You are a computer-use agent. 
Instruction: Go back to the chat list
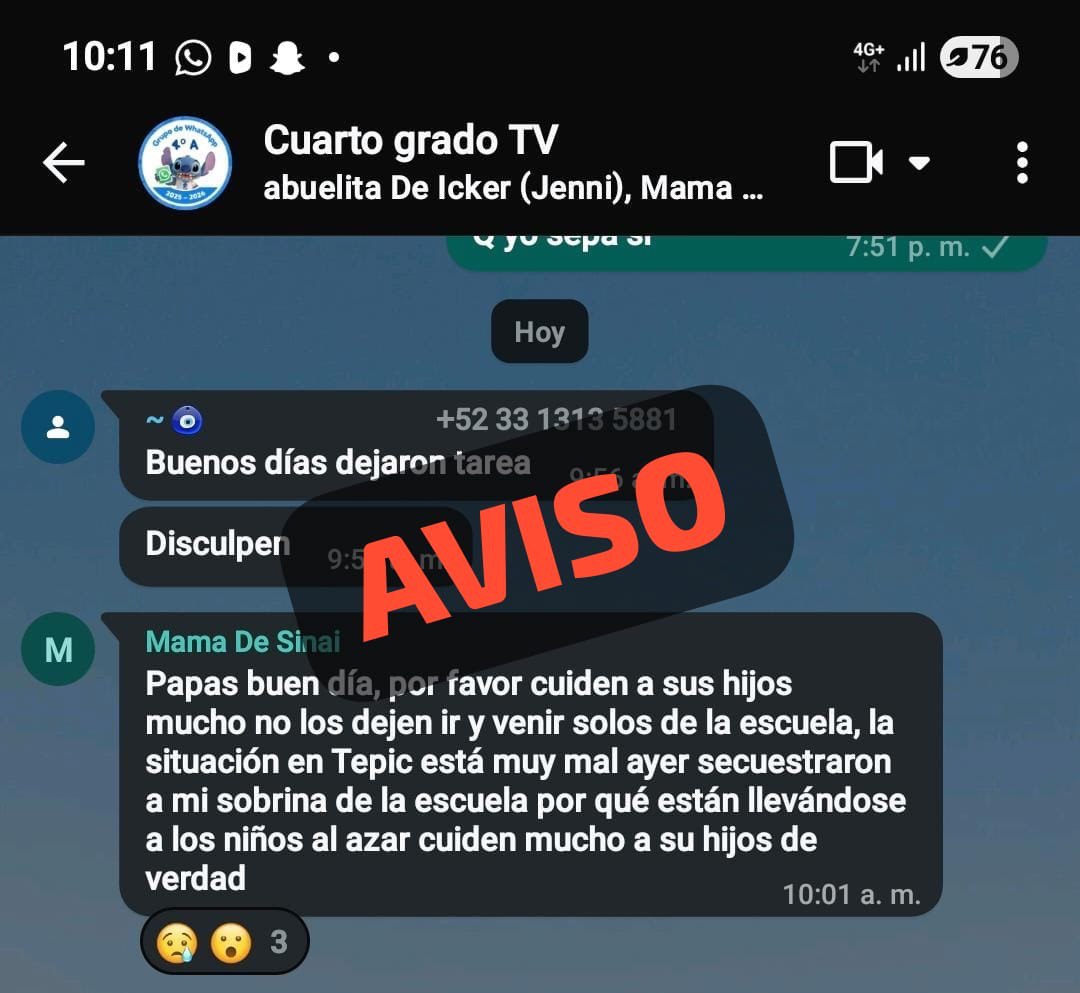[x=64, y=163]
